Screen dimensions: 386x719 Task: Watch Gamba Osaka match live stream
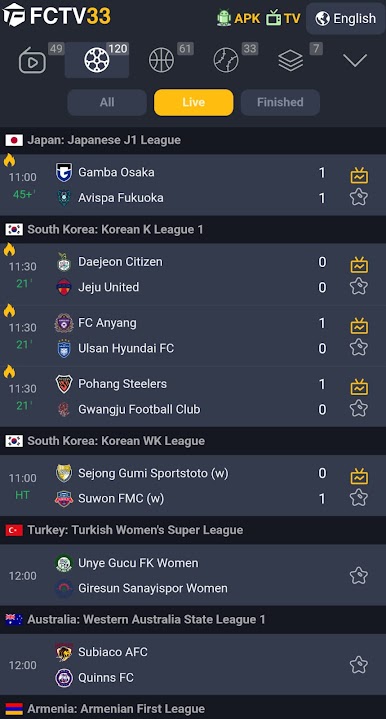click(359, 175)
